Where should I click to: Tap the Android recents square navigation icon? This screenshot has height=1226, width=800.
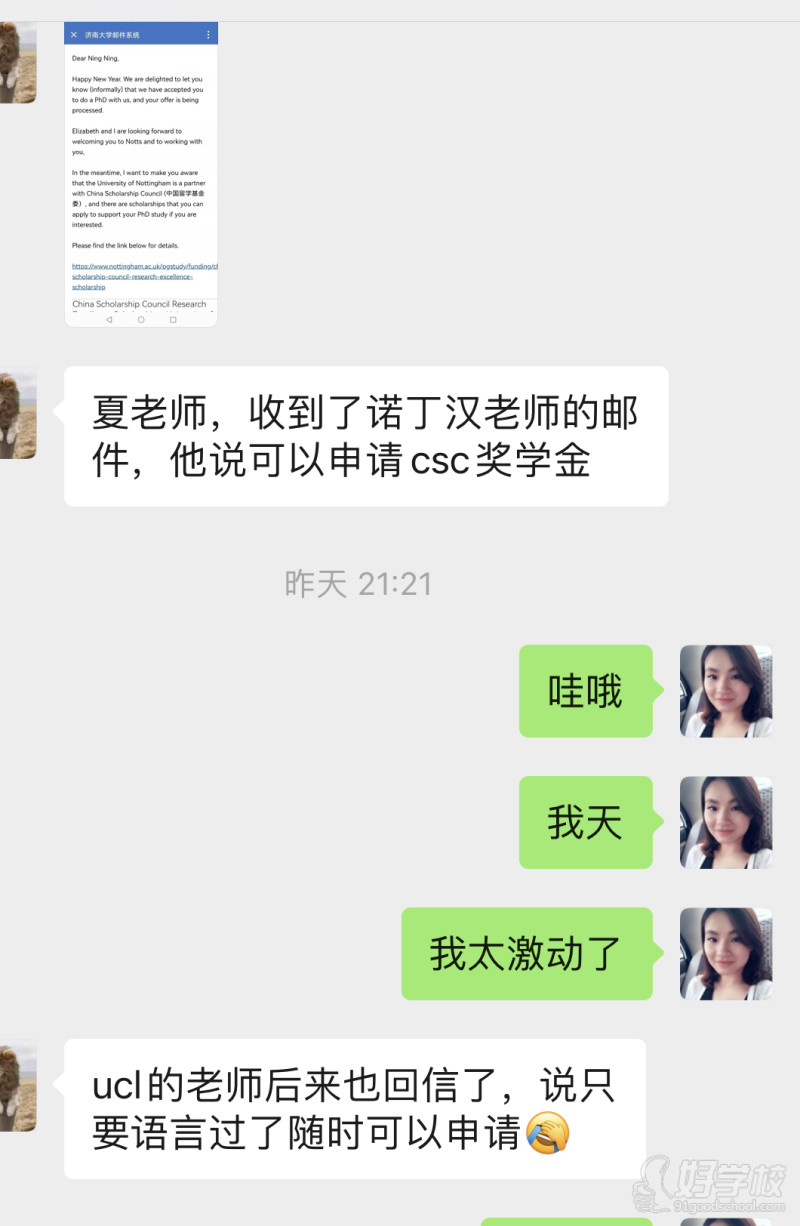coord(172,318)
